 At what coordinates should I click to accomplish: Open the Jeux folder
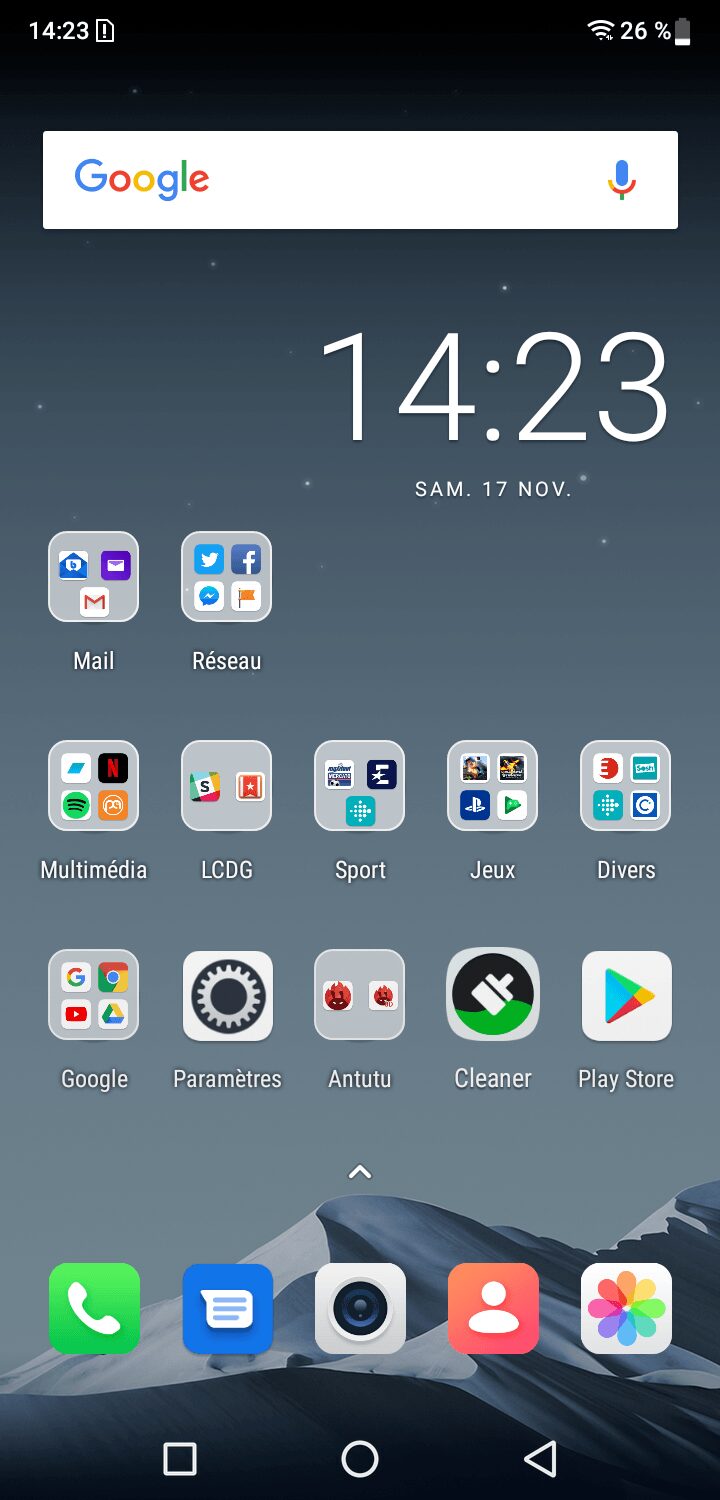point(493,786)
